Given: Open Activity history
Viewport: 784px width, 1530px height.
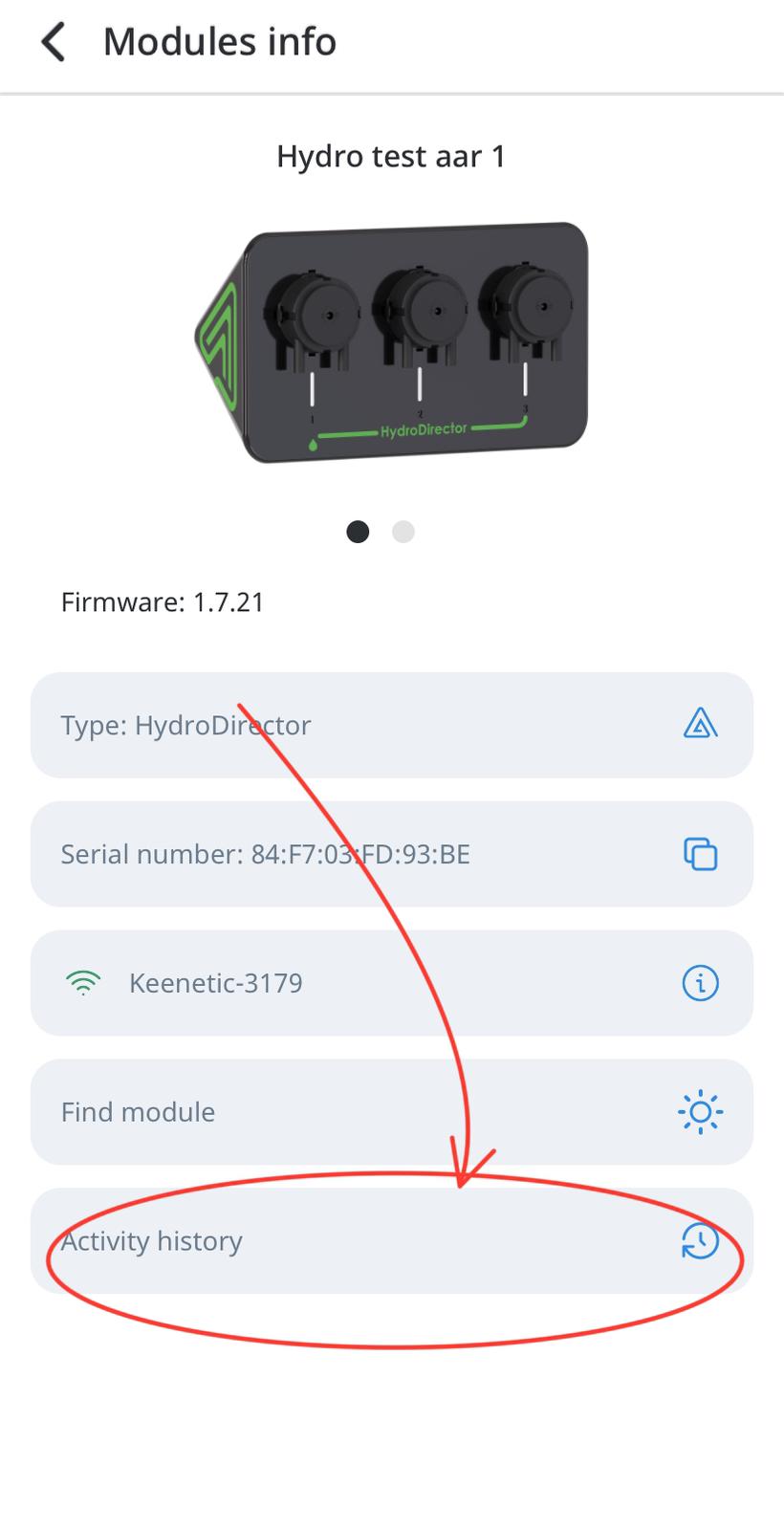Looking at the screenshot, I should [x=392, y=1241].
